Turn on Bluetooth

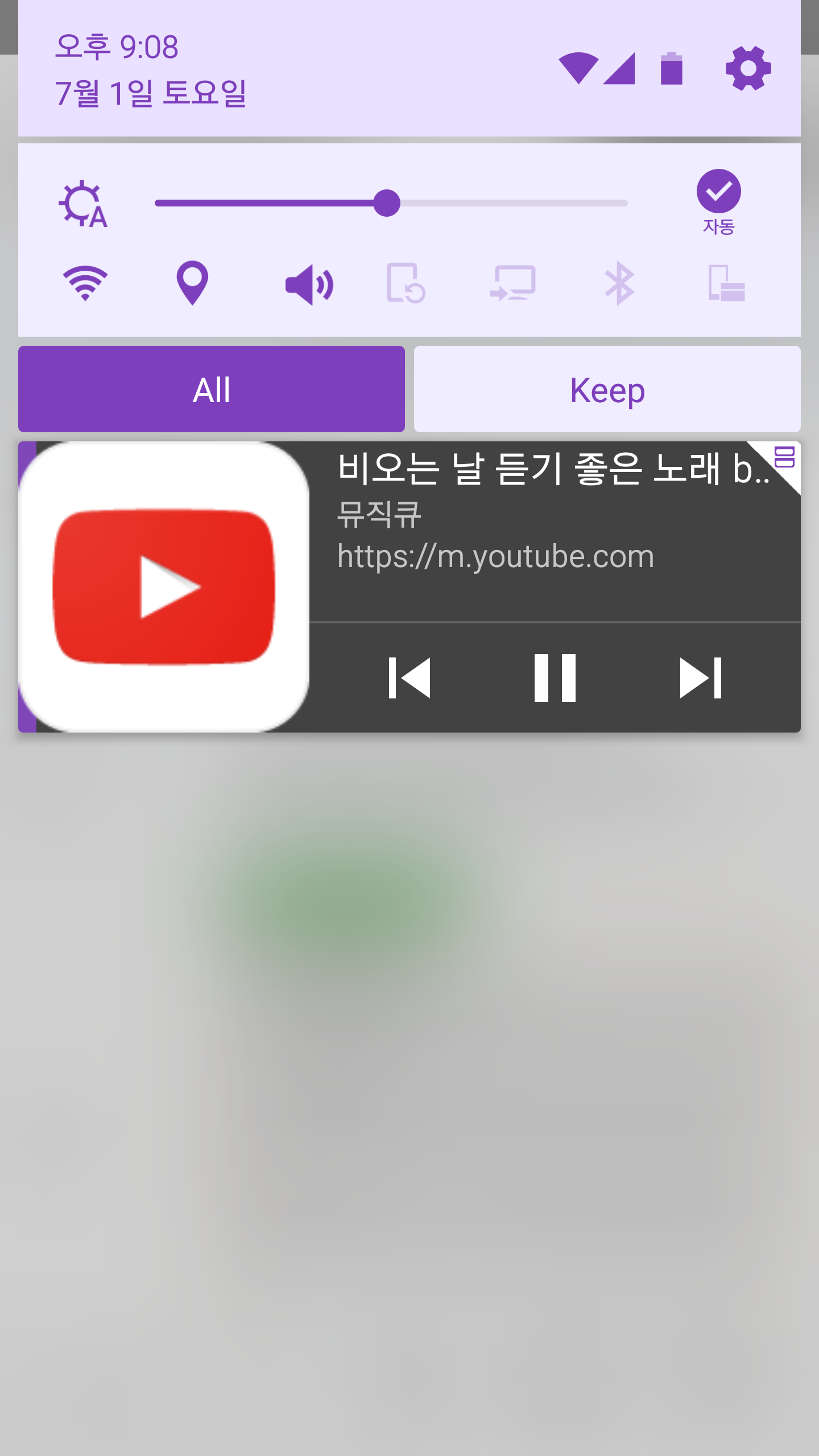tap(619, 283)
